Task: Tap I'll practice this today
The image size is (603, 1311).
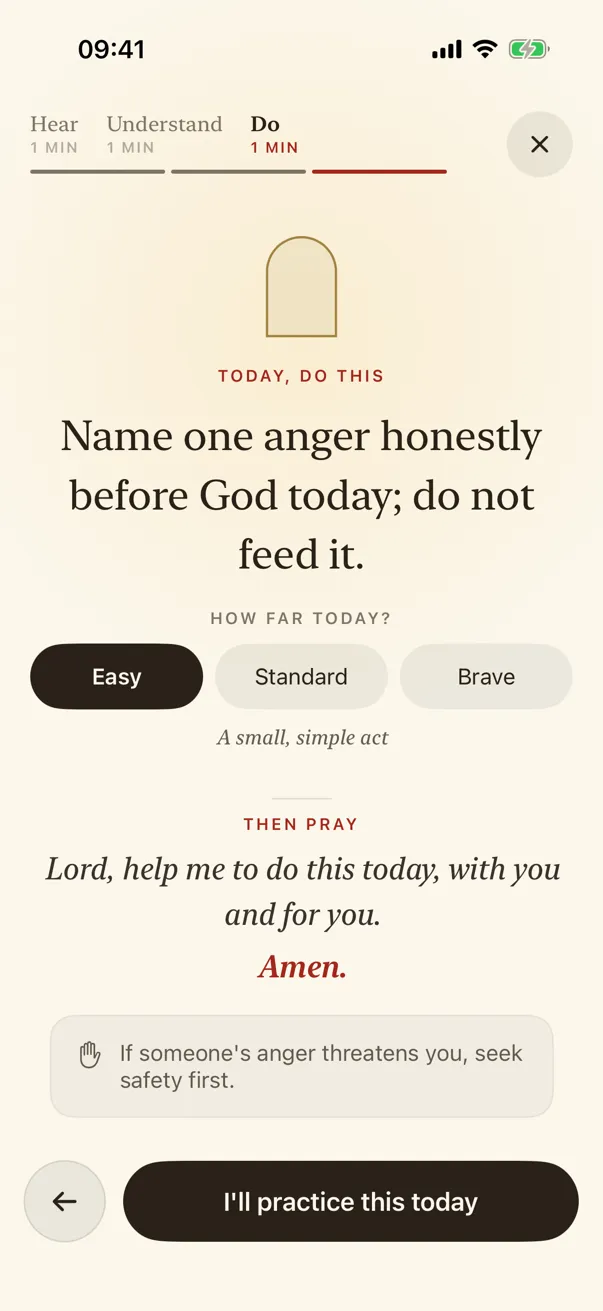Action: point(351,1201)
